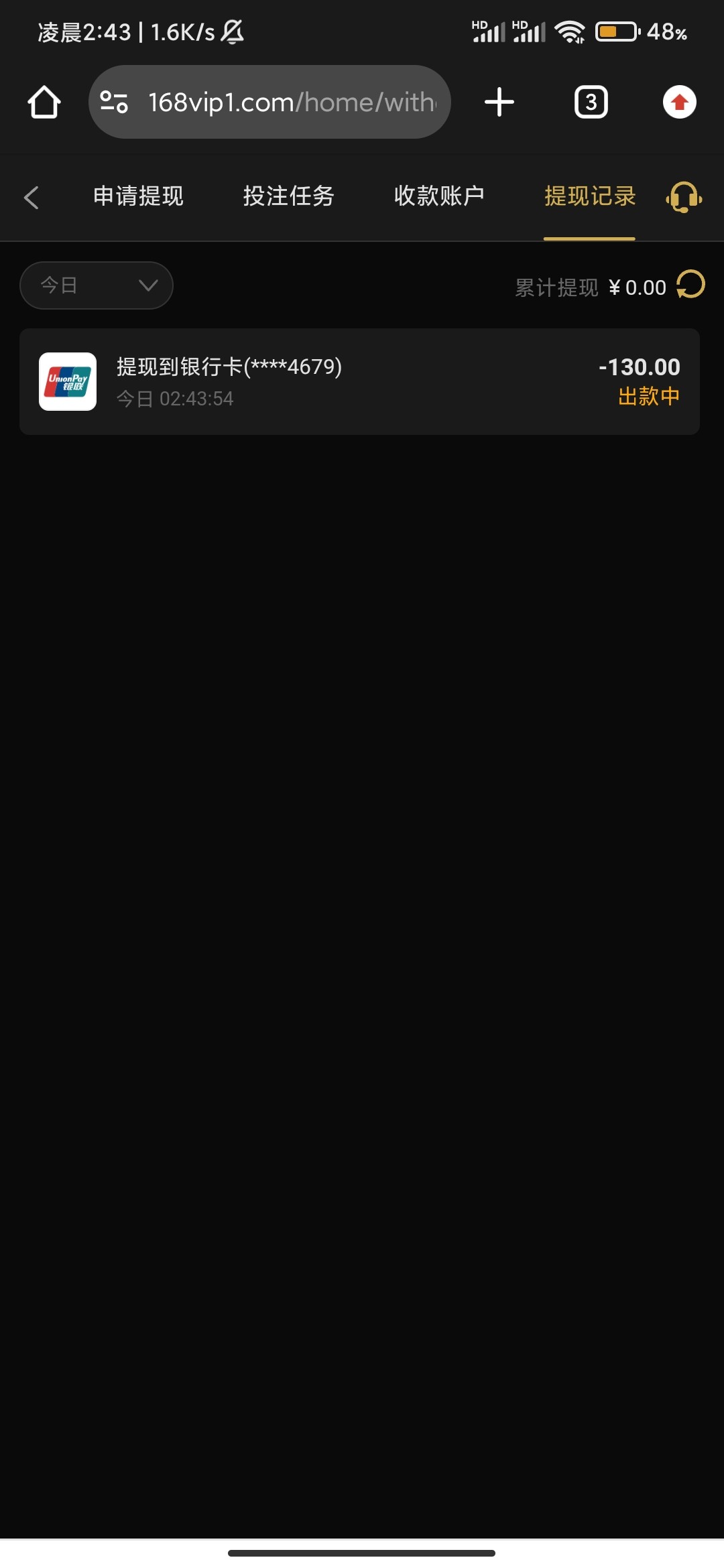
Task: Open site settings icon in address bar
Action: (114, 102)
